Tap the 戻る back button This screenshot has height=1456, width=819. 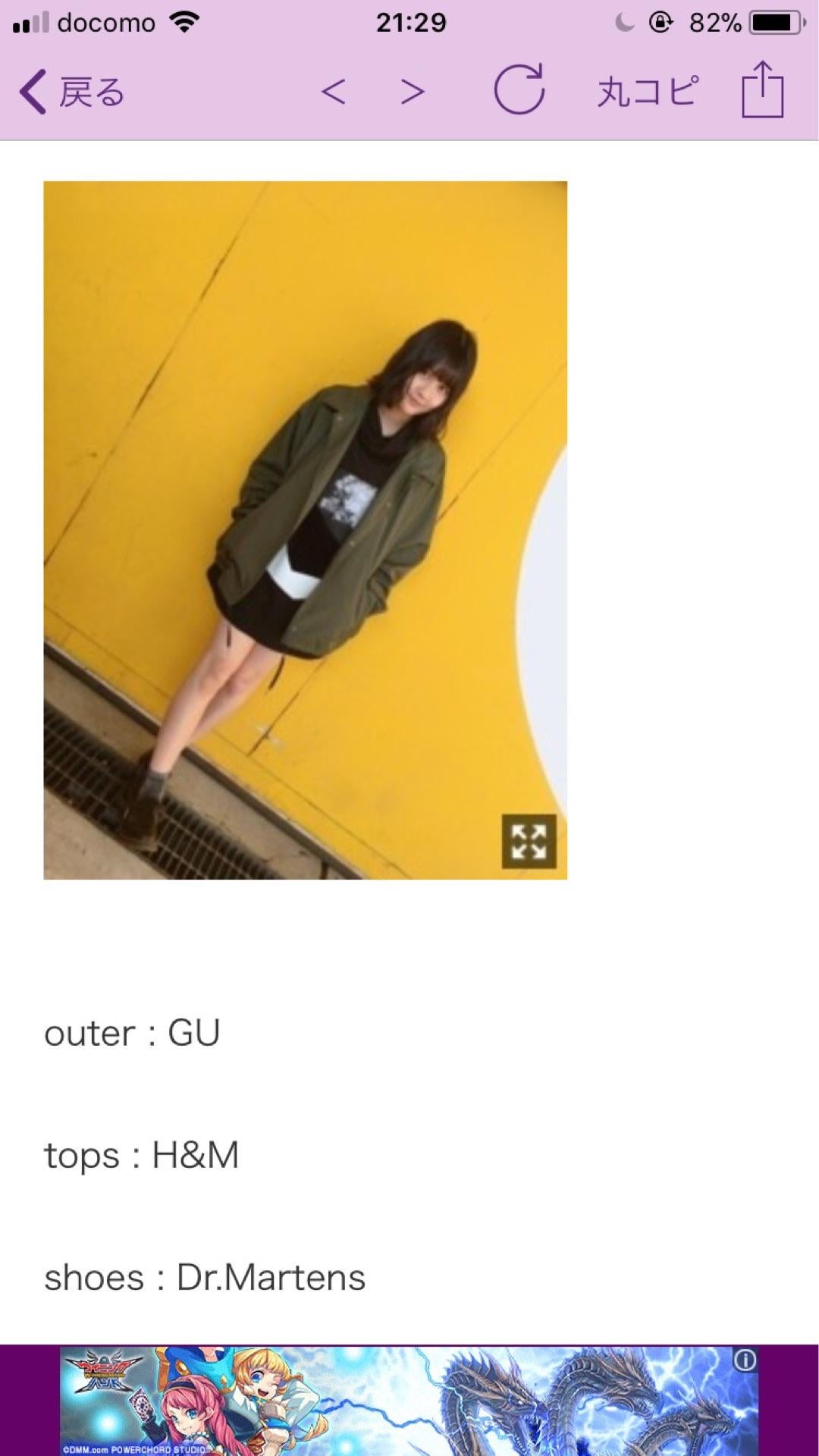(x=72, y=92)
